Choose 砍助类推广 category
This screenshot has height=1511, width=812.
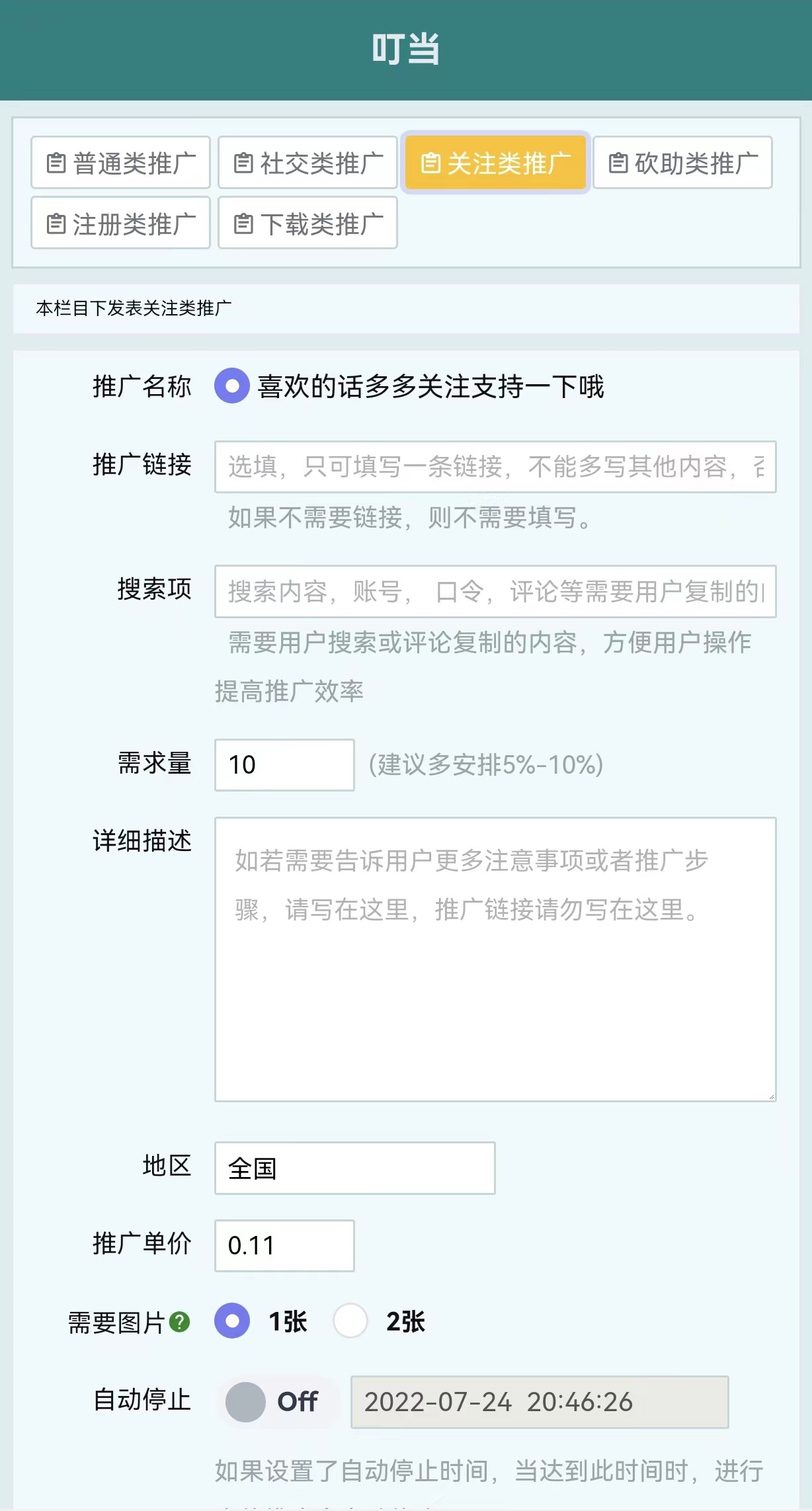tap(682, 163)
